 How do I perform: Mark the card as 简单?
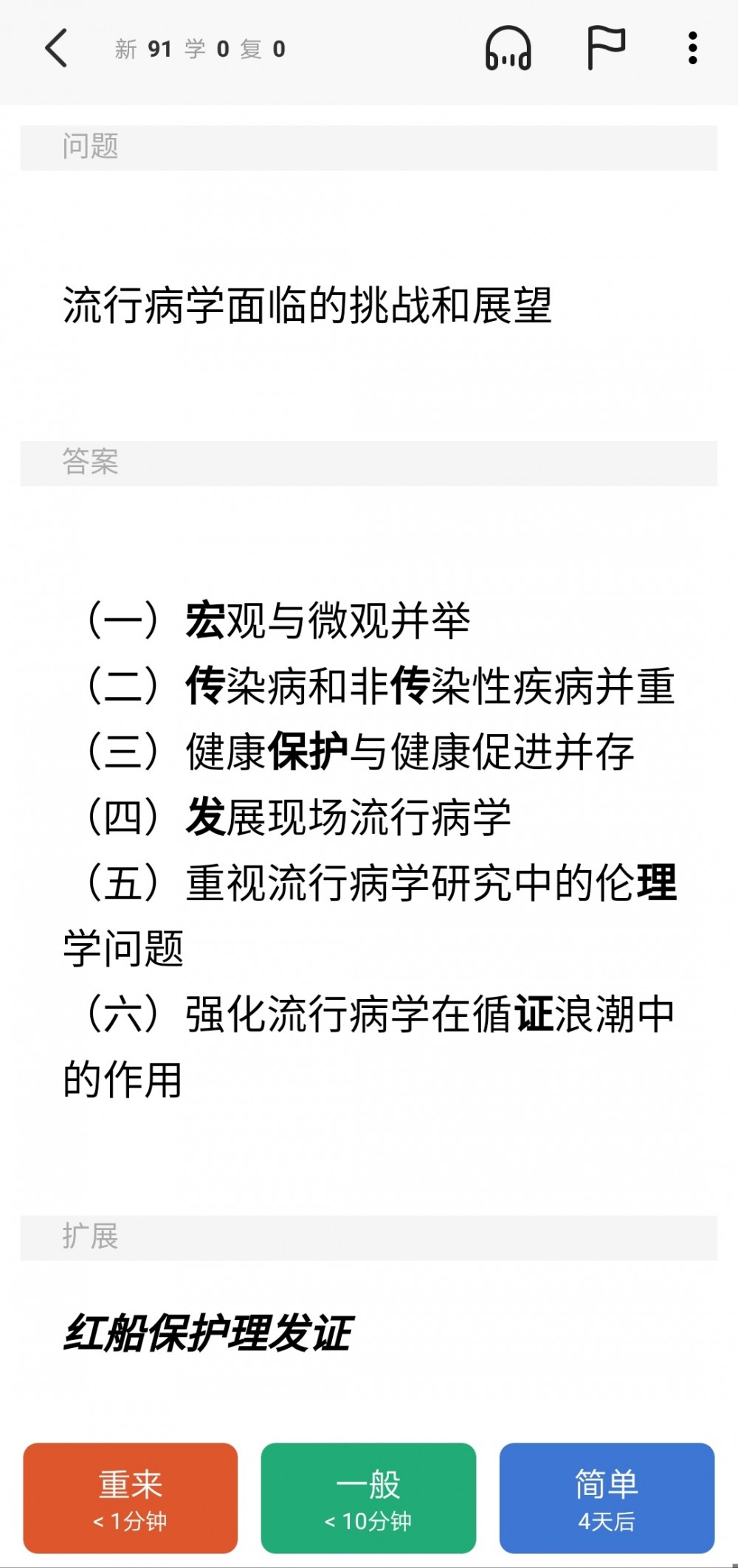[607, 1498]
